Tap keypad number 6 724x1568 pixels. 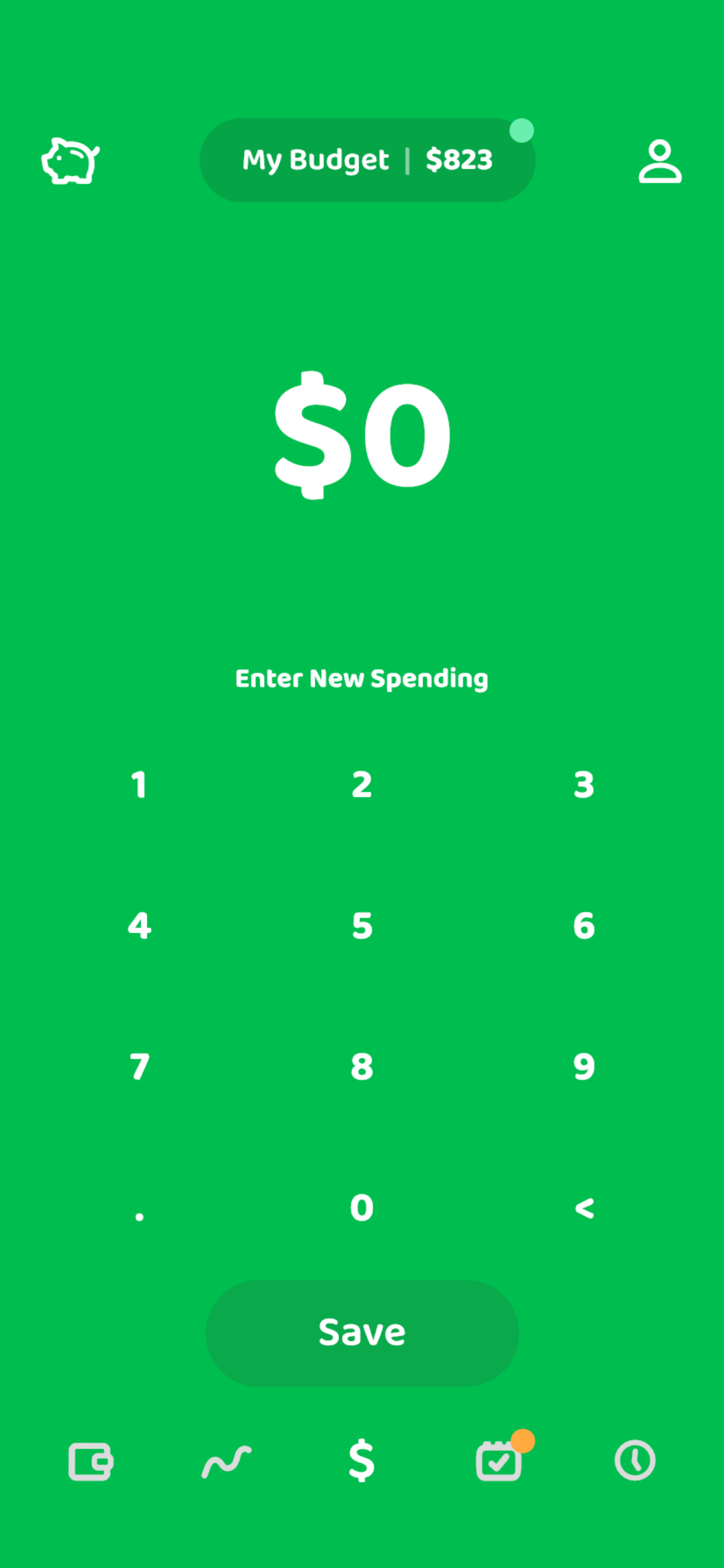pos(584,925)
